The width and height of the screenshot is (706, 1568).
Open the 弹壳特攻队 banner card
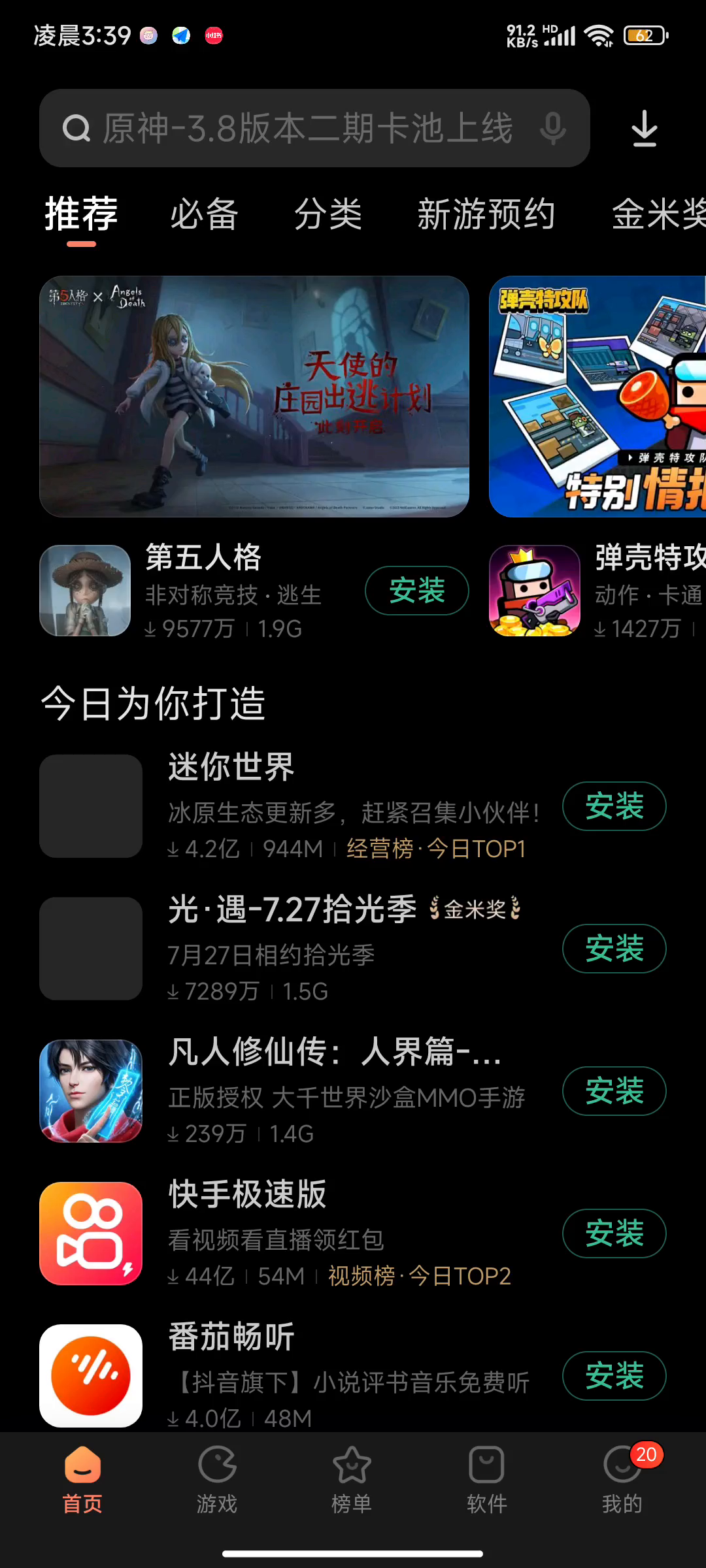(x=597, y=396)
